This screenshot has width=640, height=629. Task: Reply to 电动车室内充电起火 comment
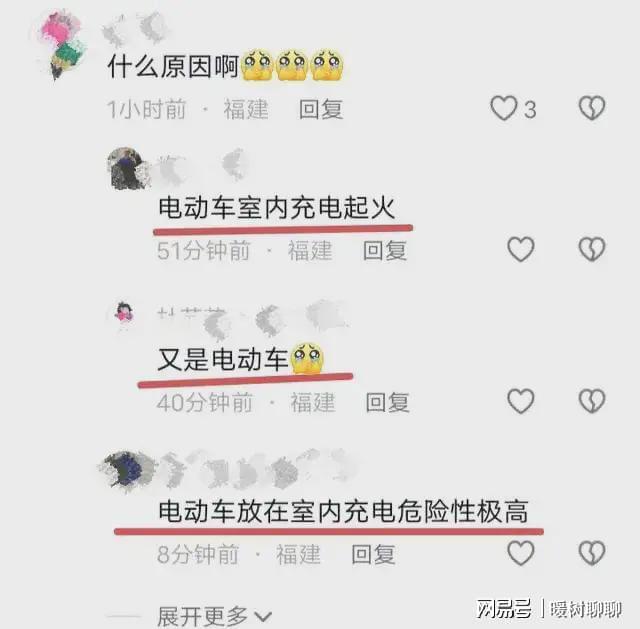(x=385, y=250)
